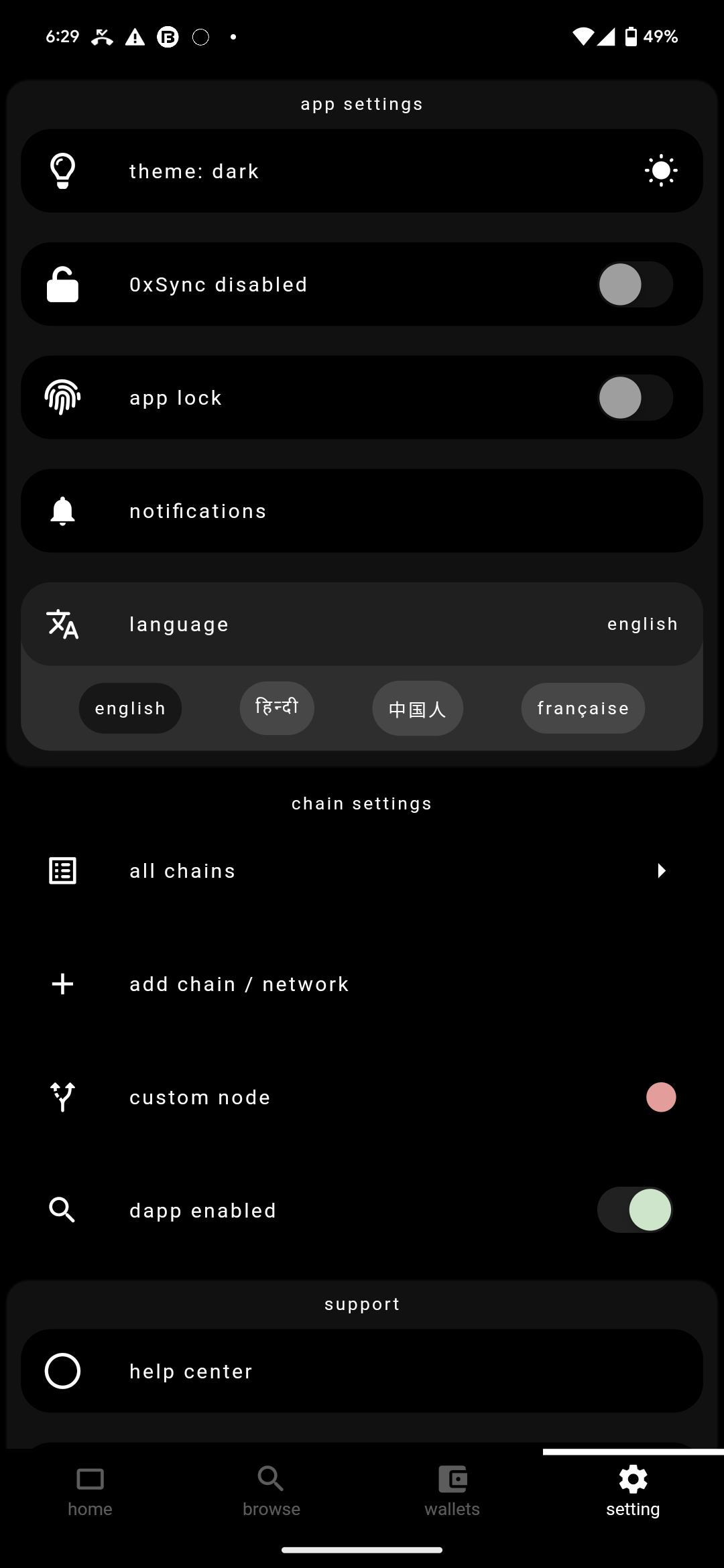Enable the 0xSync toggle
This screenshot has width=724, height=1568.
[x=634, y=285]
